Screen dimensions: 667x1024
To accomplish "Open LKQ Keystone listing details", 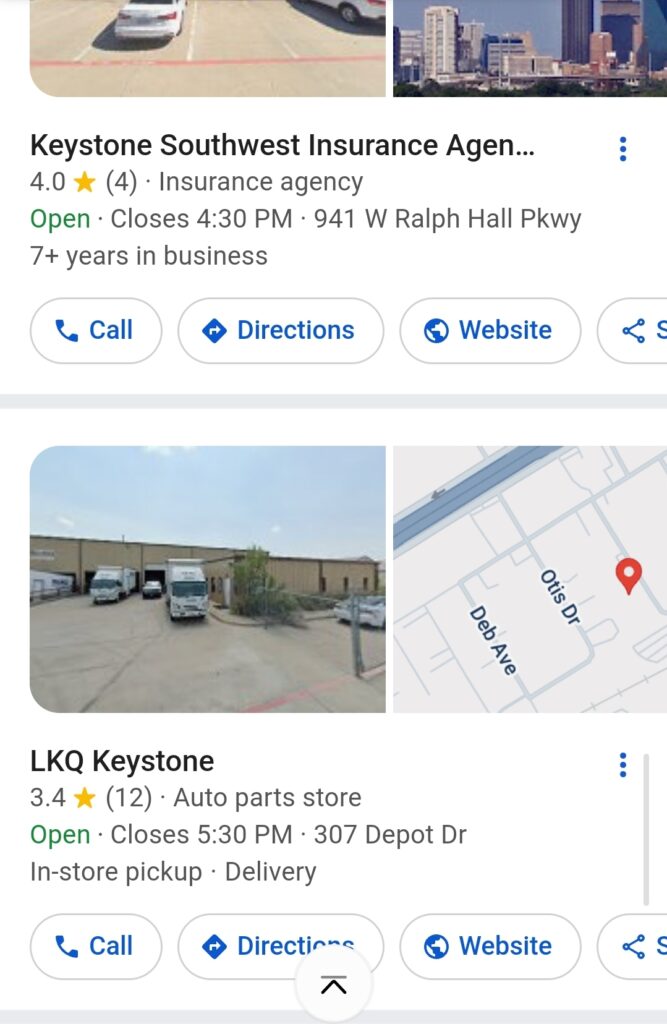I will pos(122,762).
